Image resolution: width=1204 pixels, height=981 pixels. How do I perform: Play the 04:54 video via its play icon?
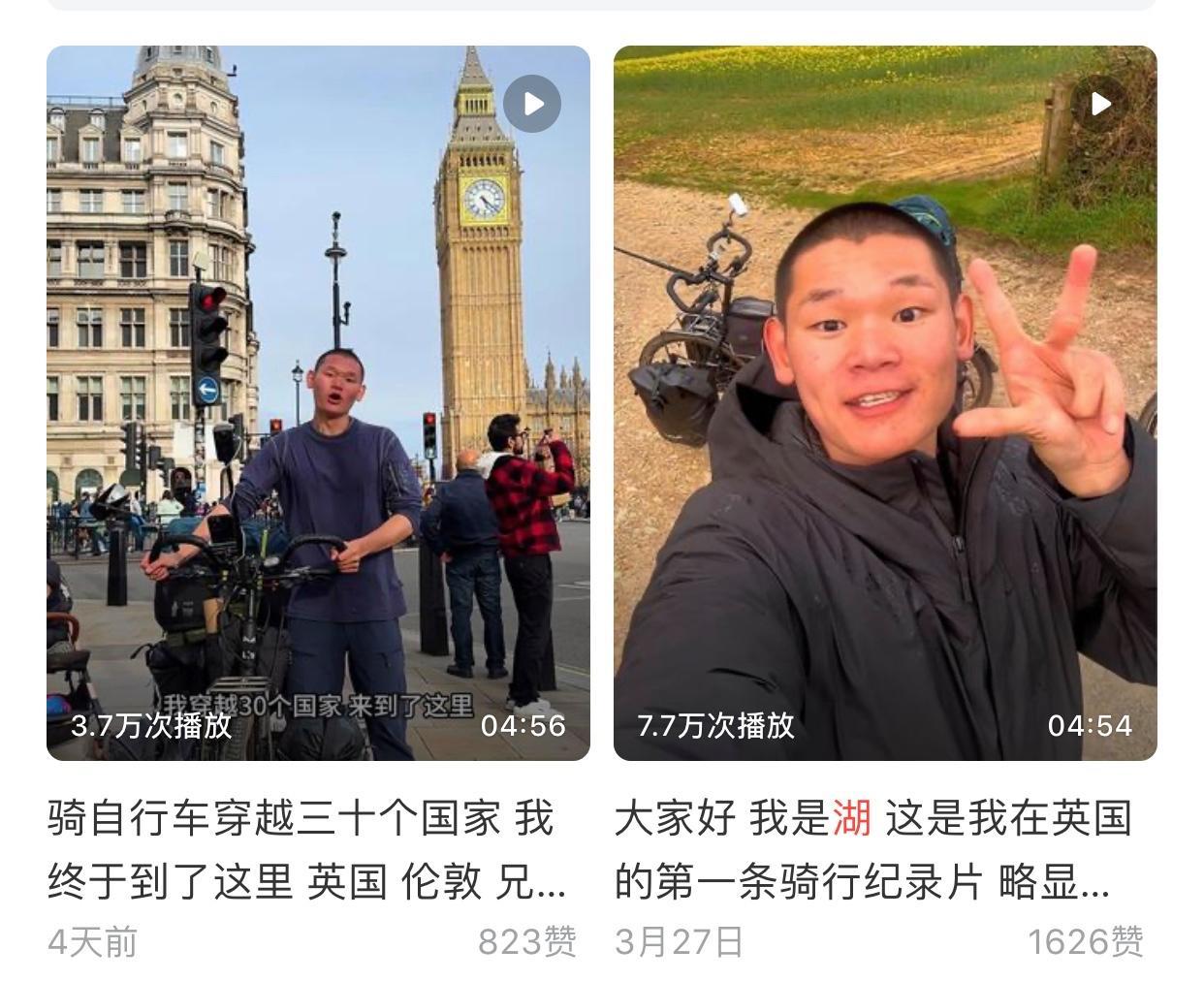[1099, 104]
